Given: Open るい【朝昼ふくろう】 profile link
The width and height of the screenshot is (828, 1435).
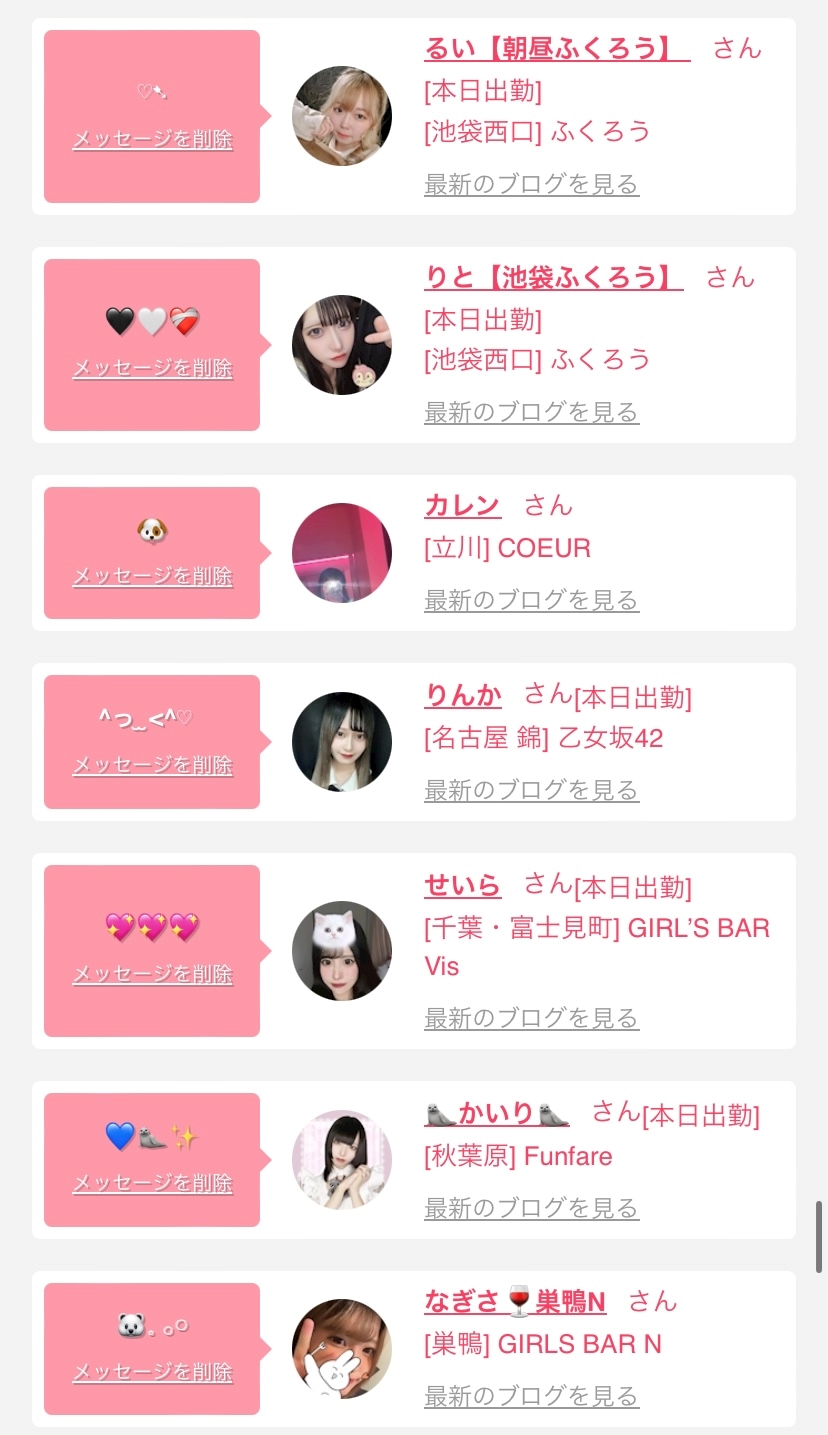Looking at the screenshot, I should 557,48.
